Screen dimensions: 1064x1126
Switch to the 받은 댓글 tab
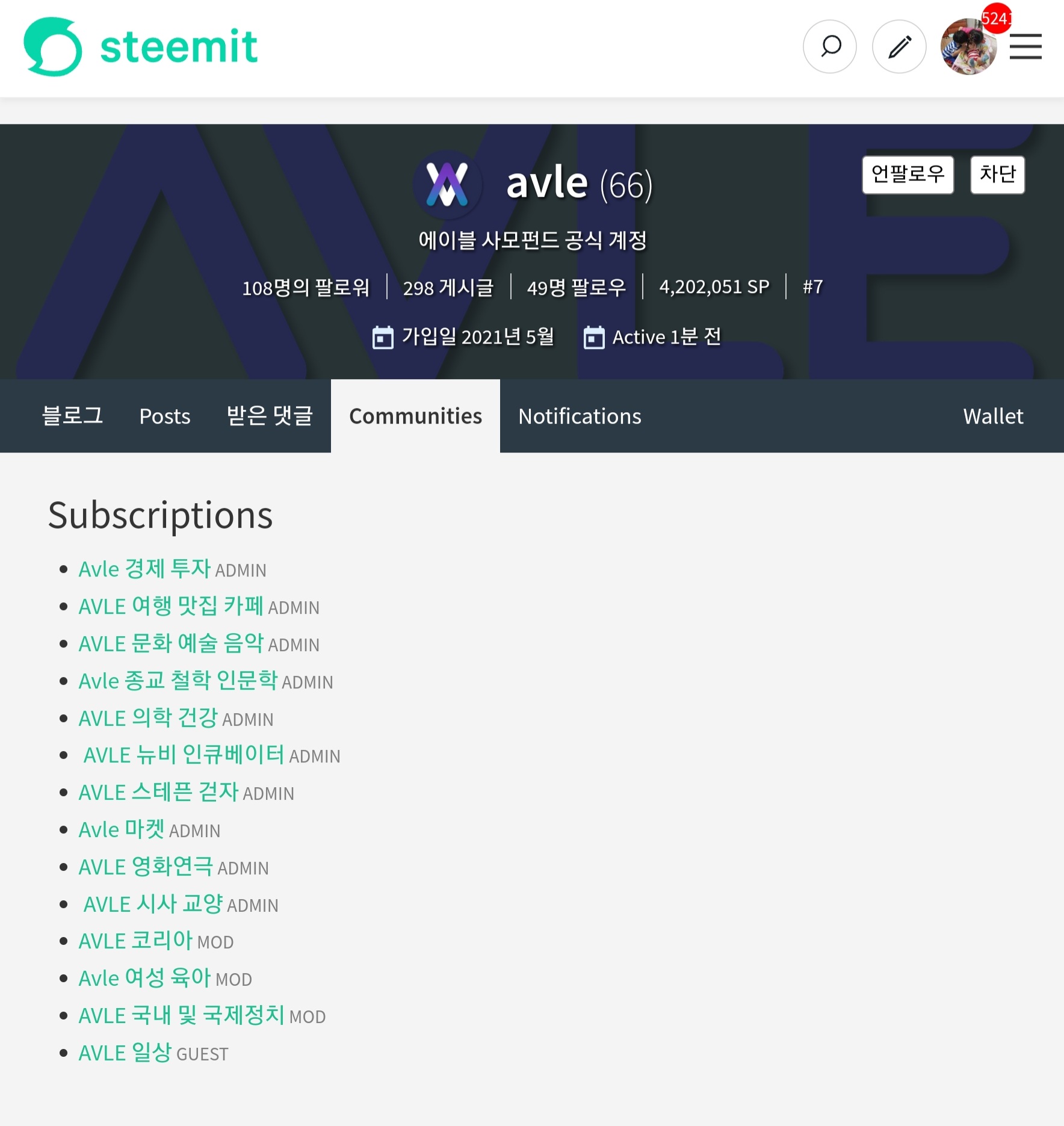click(x=270, y=416)
